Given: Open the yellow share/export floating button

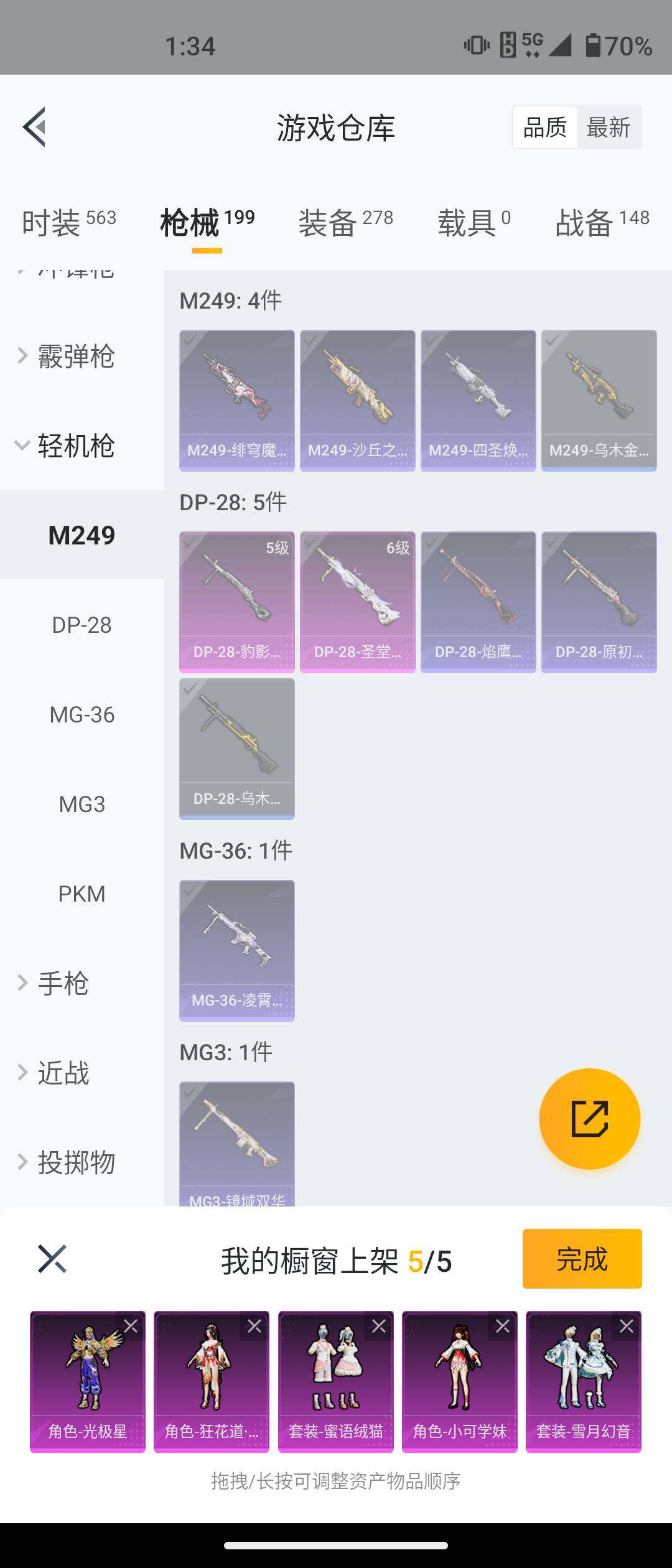Looking at the screenshot, I should pyautogui.click(x=590, y=1118).
